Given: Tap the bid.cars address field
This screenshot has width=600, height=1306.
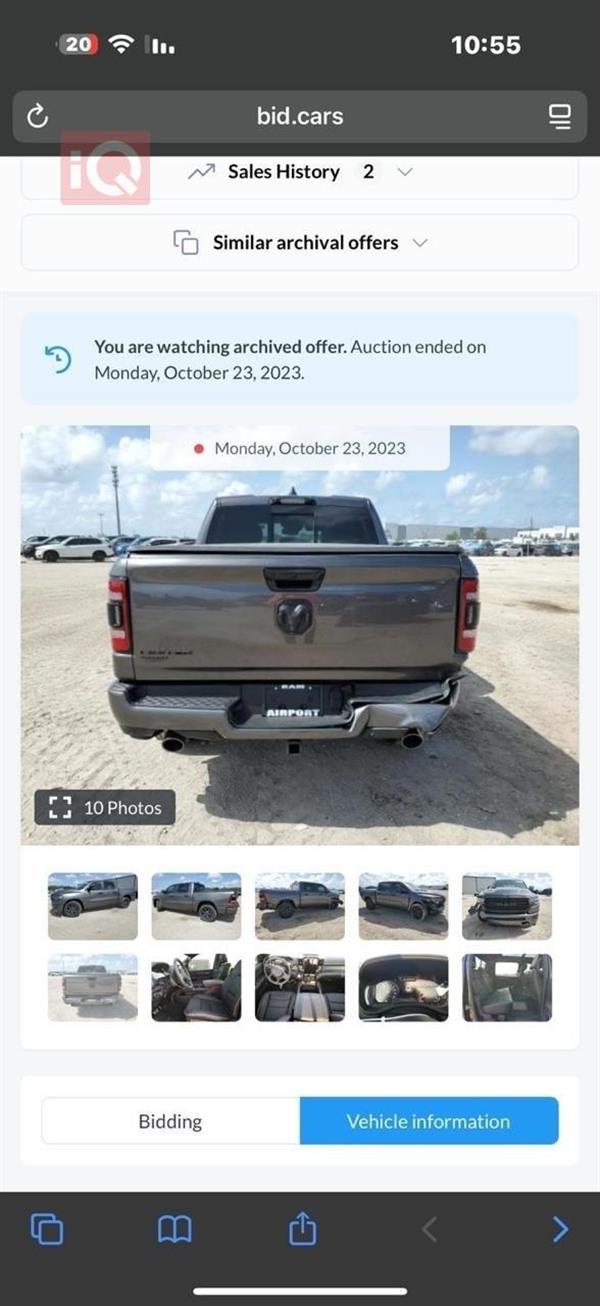Looking at the screenshot, I should (299, 117).
